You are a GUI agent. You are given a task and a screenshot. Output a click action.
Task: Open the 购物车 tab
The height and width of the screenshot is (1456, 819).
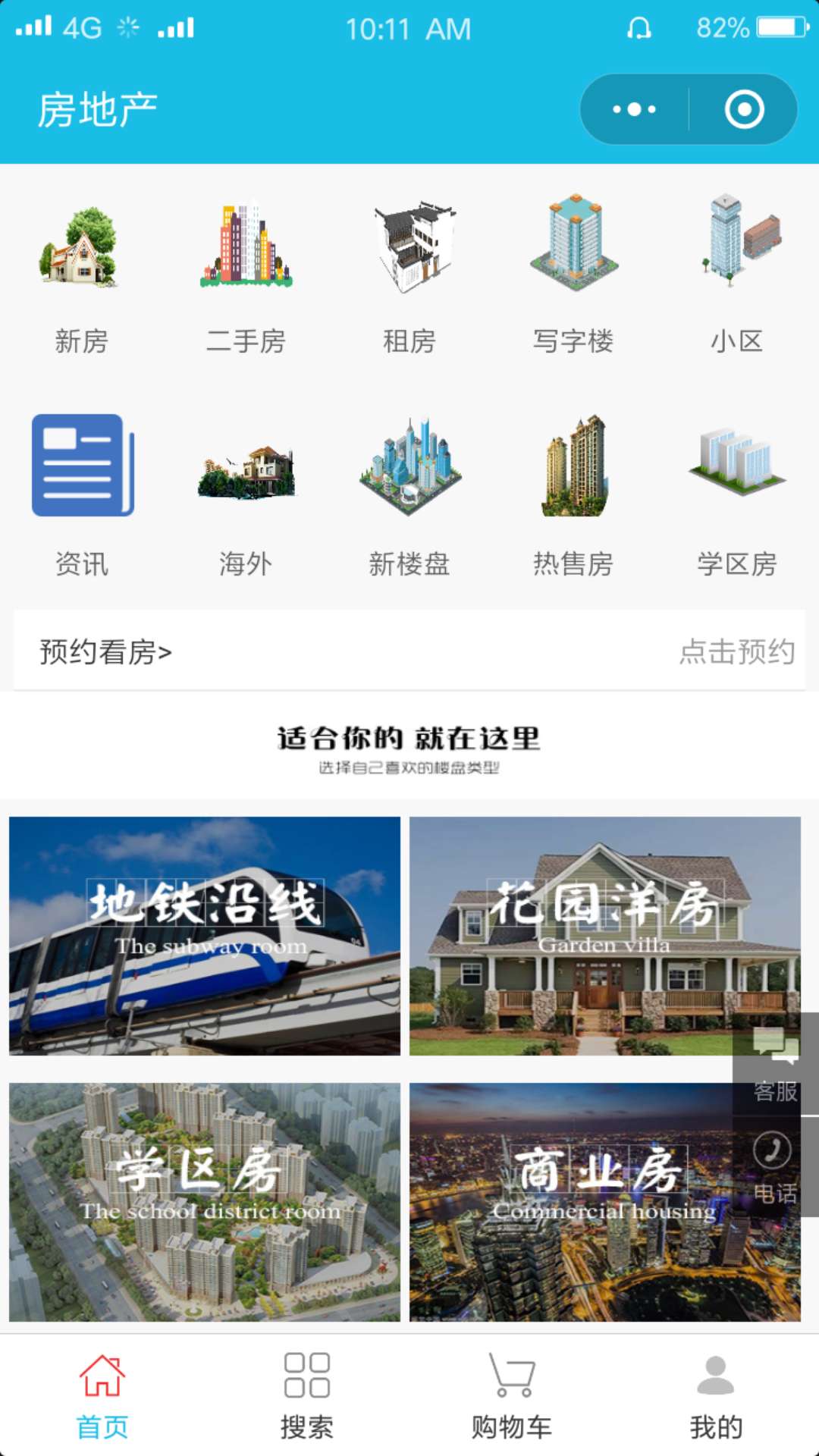[512, 1395]
